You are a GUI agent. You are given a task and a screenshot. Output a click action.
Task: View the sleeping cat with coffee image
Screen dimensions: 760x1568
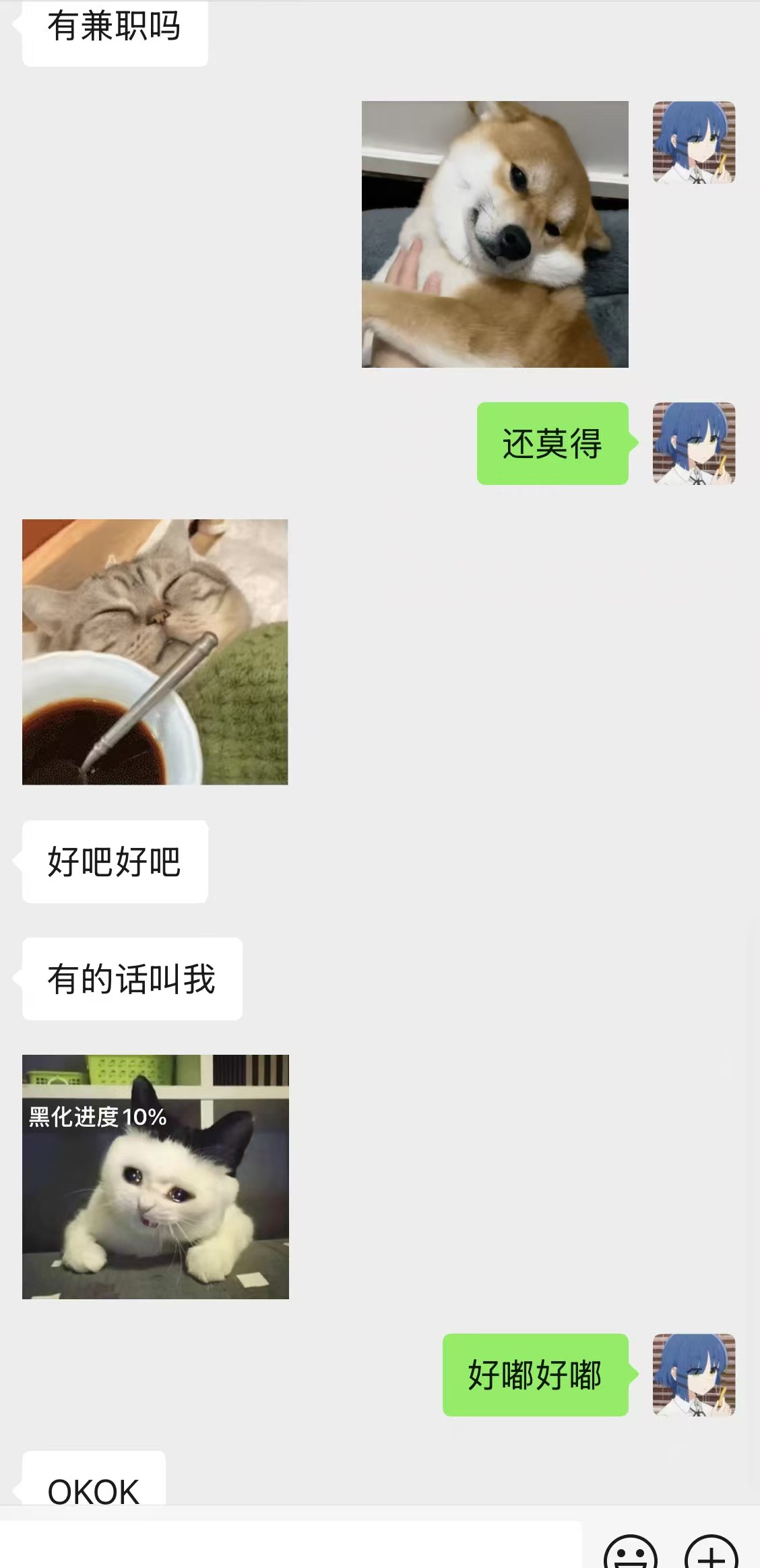[x=155, y=651]
